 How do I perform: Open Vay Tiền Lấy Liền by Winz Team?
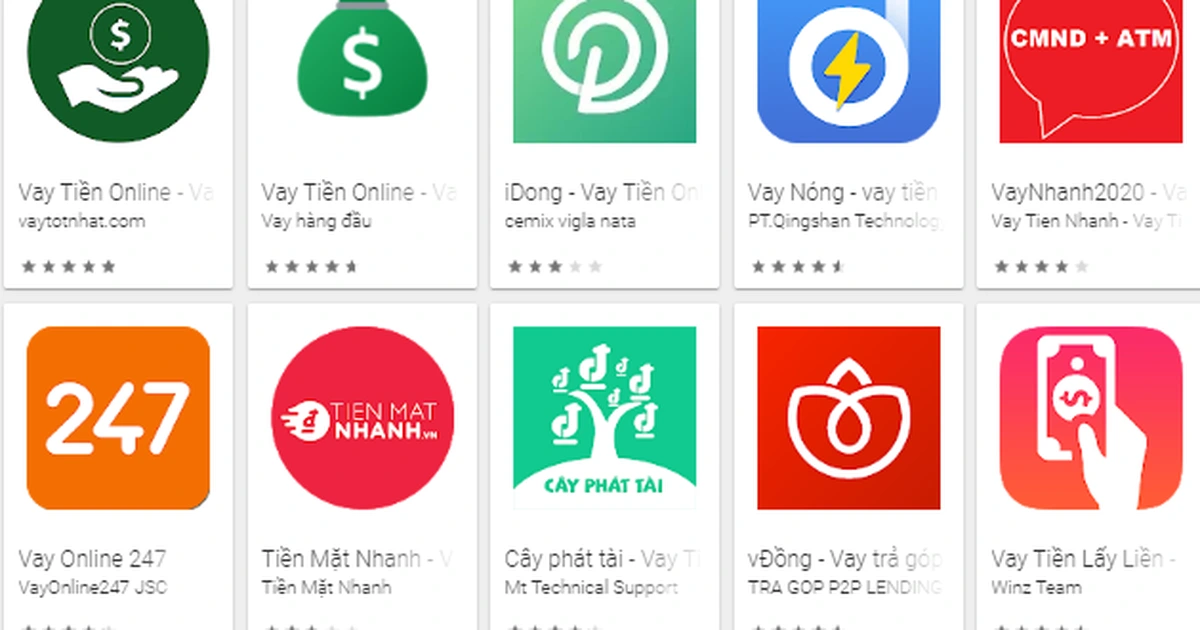pos(1090,418)
